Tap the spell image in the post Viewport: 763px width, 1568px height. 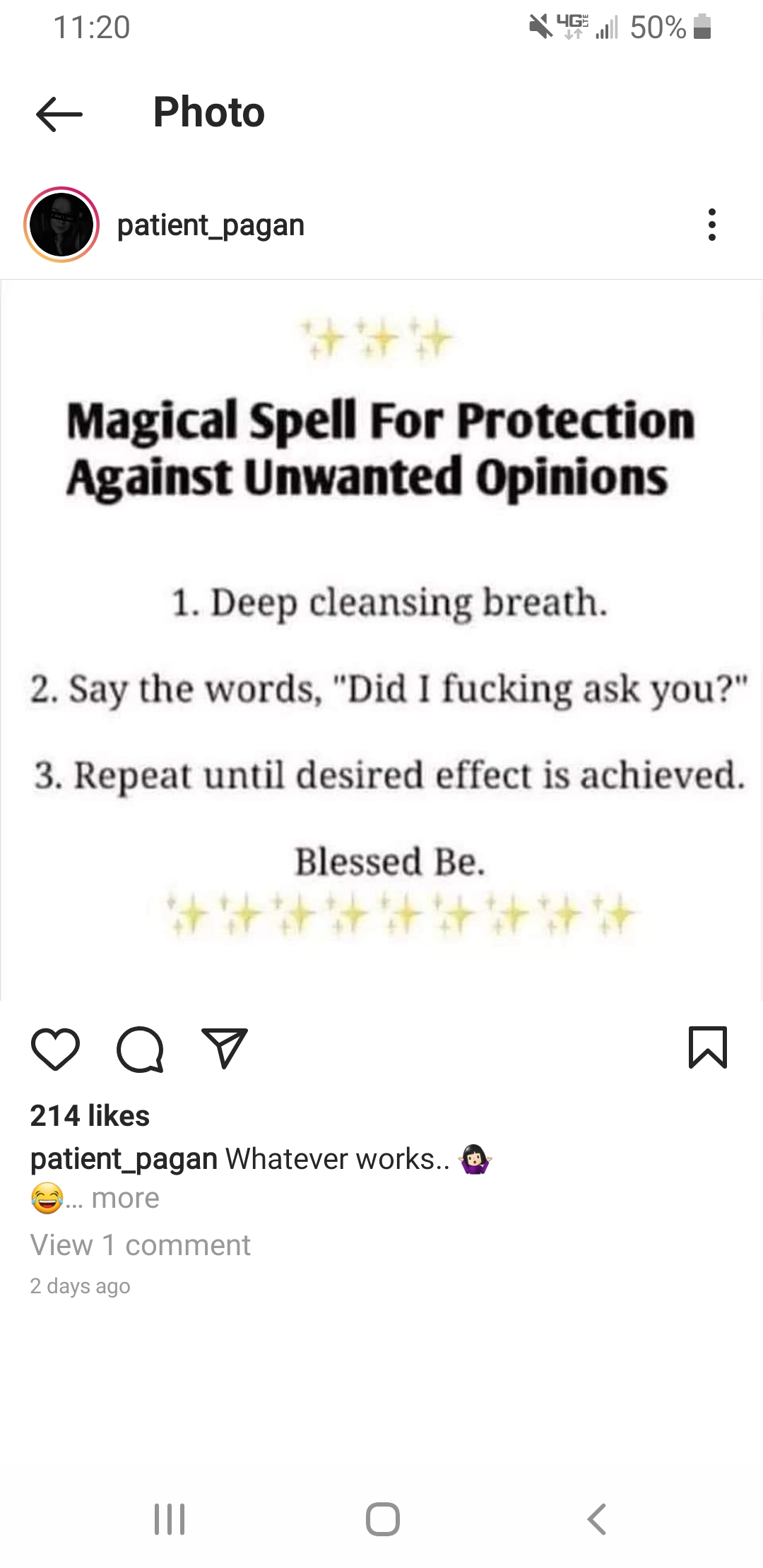(x=381, y=636)
